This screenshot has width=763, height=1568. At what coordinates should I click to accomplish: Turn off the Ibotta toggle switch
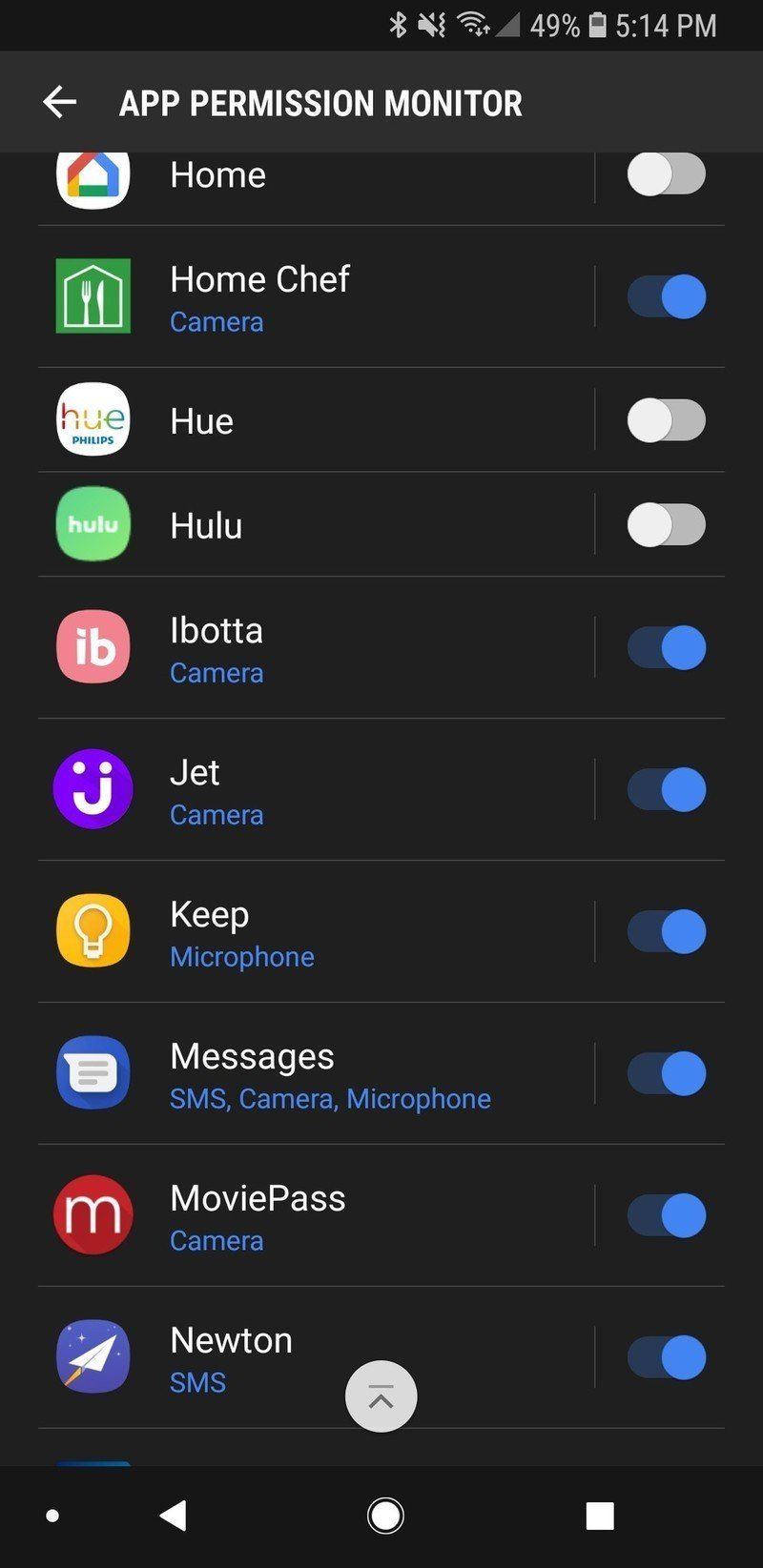point(666,647)
